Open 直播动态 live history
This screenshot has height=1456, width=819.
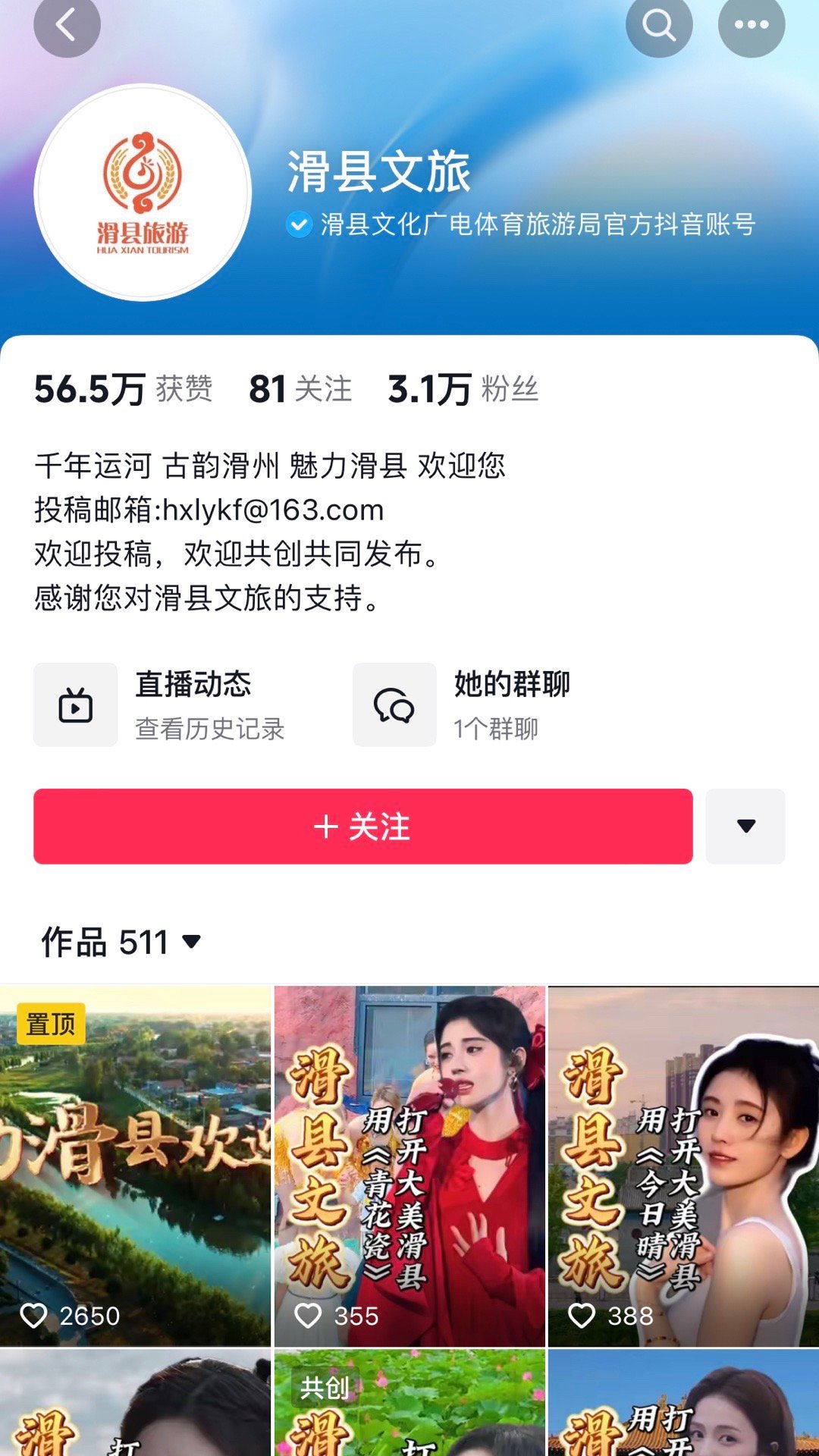pos(161,704)
